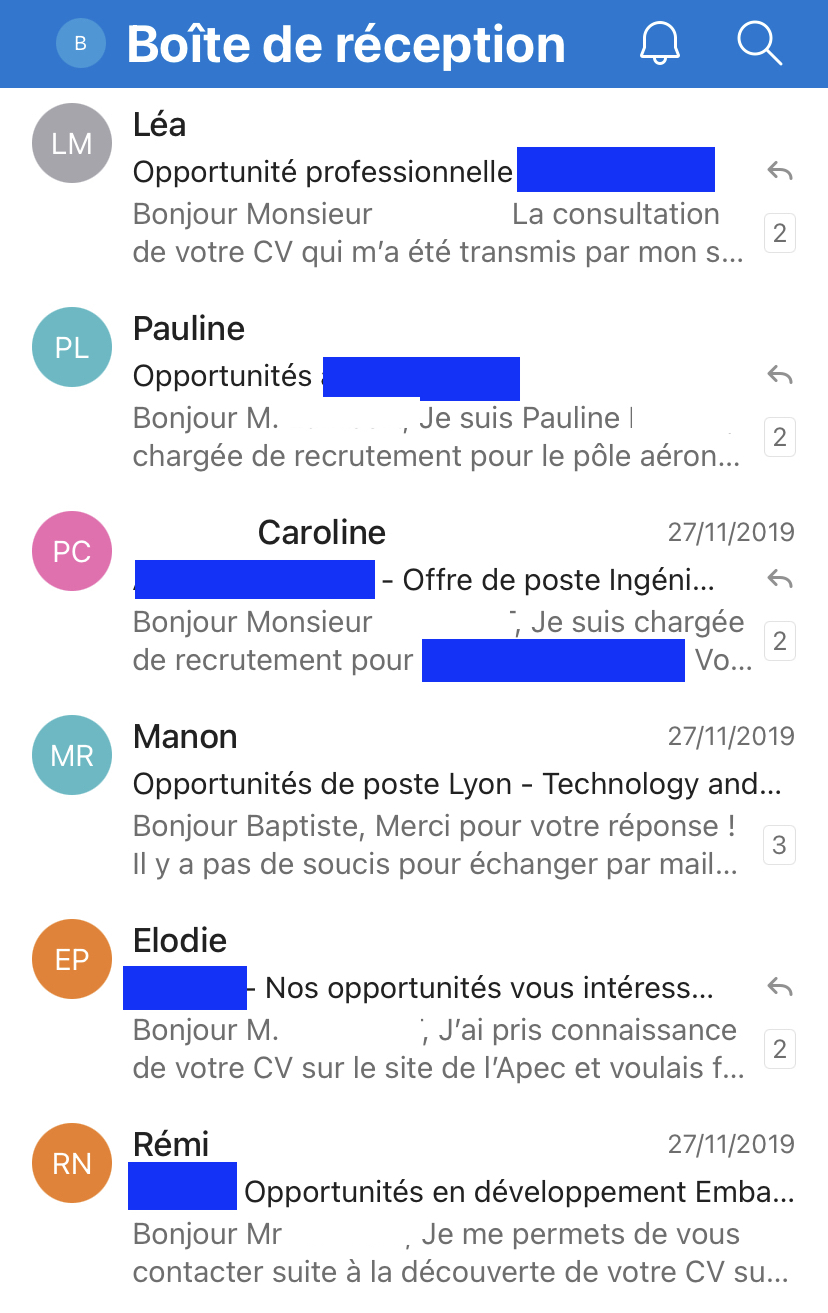
Task: Click the reply arrow on Elodie's email
Action: pyautogui.click(x=780, y=987)
